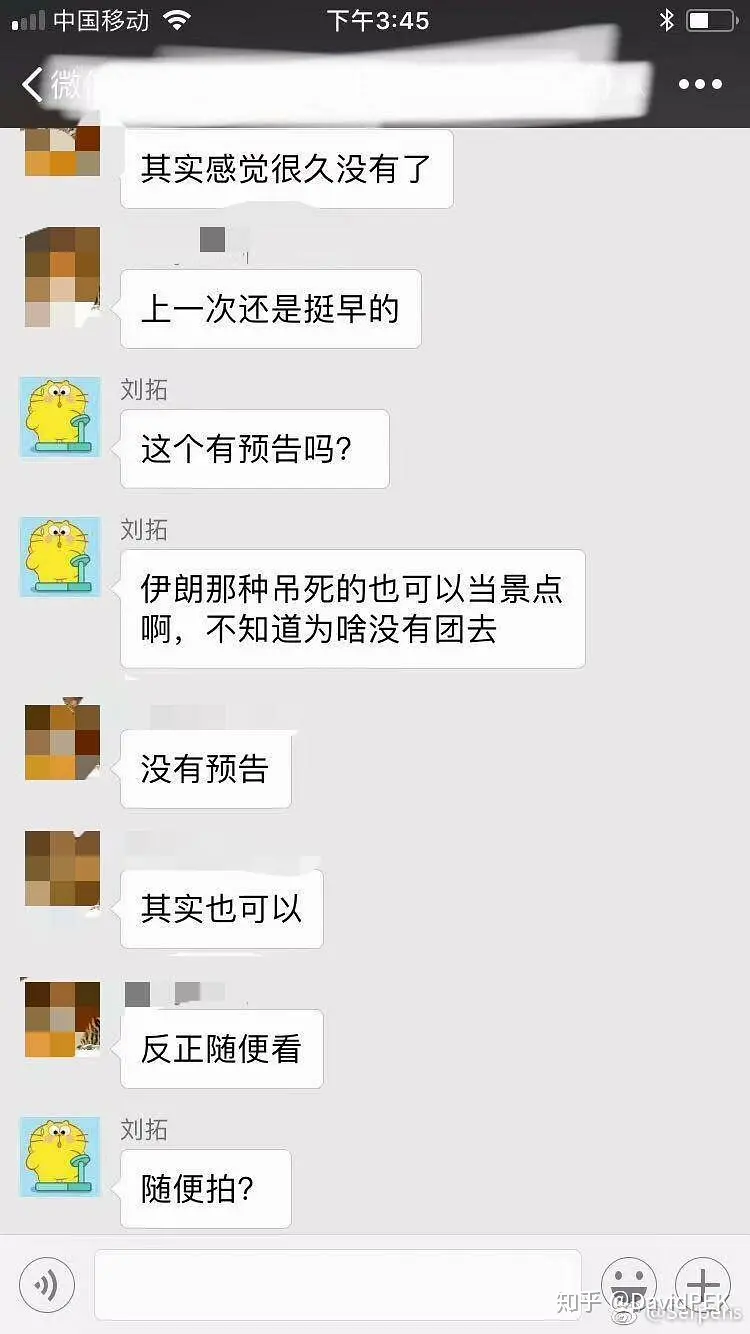Open avatar beside "其实也可以" message
Viewport: 750px width, 1334px height.
click(61, 869)
